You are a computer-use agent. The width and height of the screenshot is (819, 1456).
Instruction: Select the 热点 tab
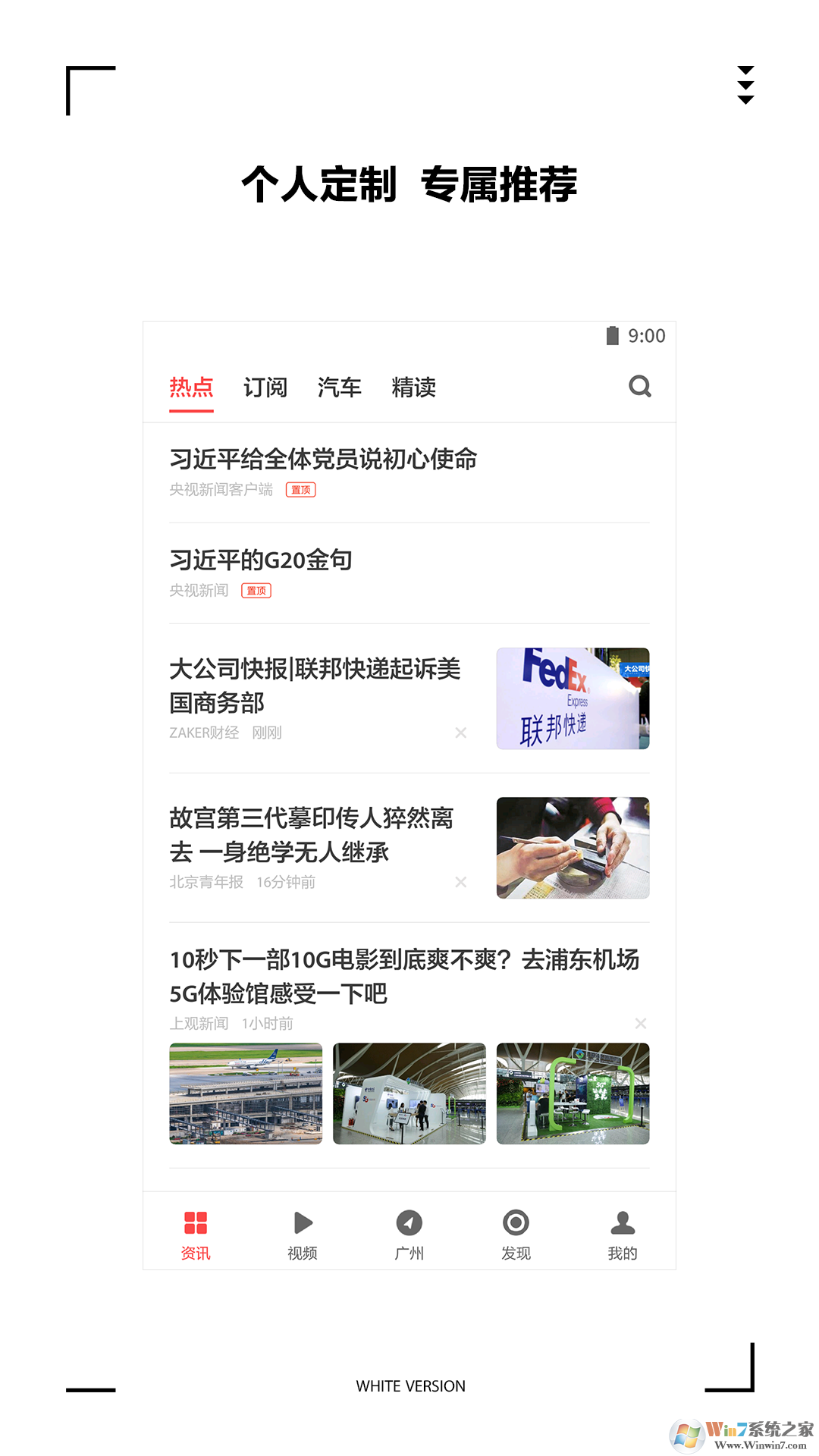(x=192, y=387)
